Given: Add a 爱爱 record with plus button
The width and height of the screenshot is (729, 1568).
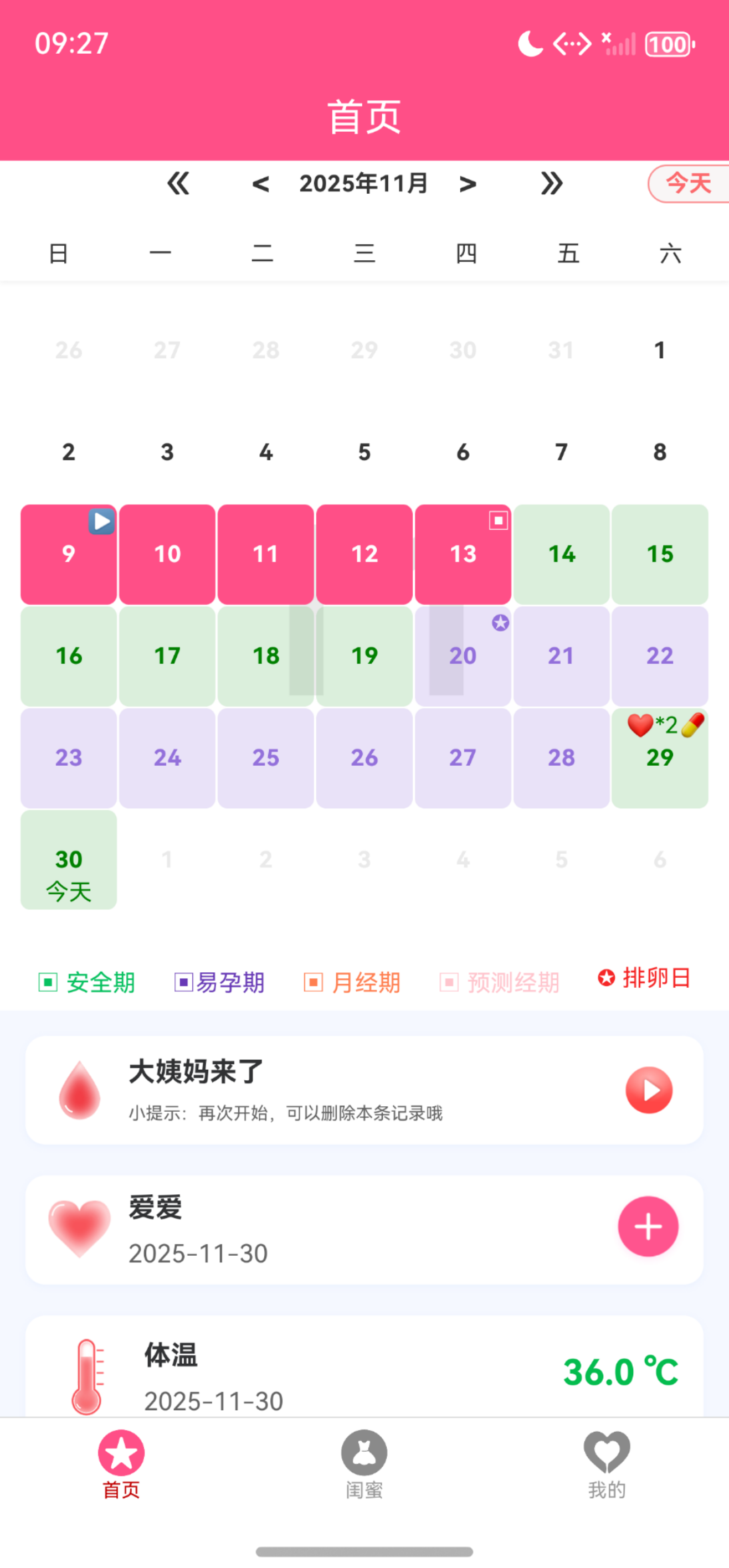Looking at the screenshot, I should (648, 1226).
